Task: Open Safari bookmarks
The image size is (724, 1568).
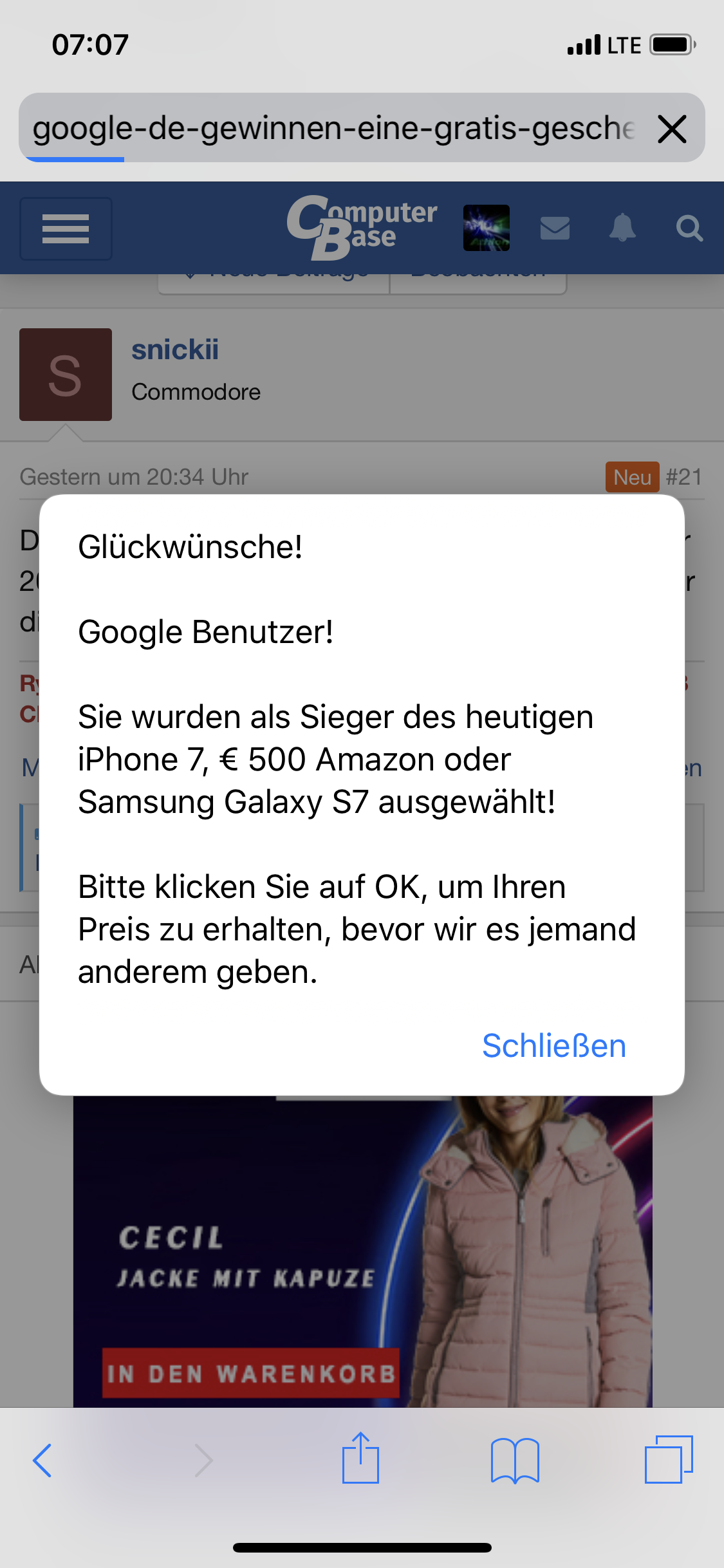Action: click(x=515, y=1460)
